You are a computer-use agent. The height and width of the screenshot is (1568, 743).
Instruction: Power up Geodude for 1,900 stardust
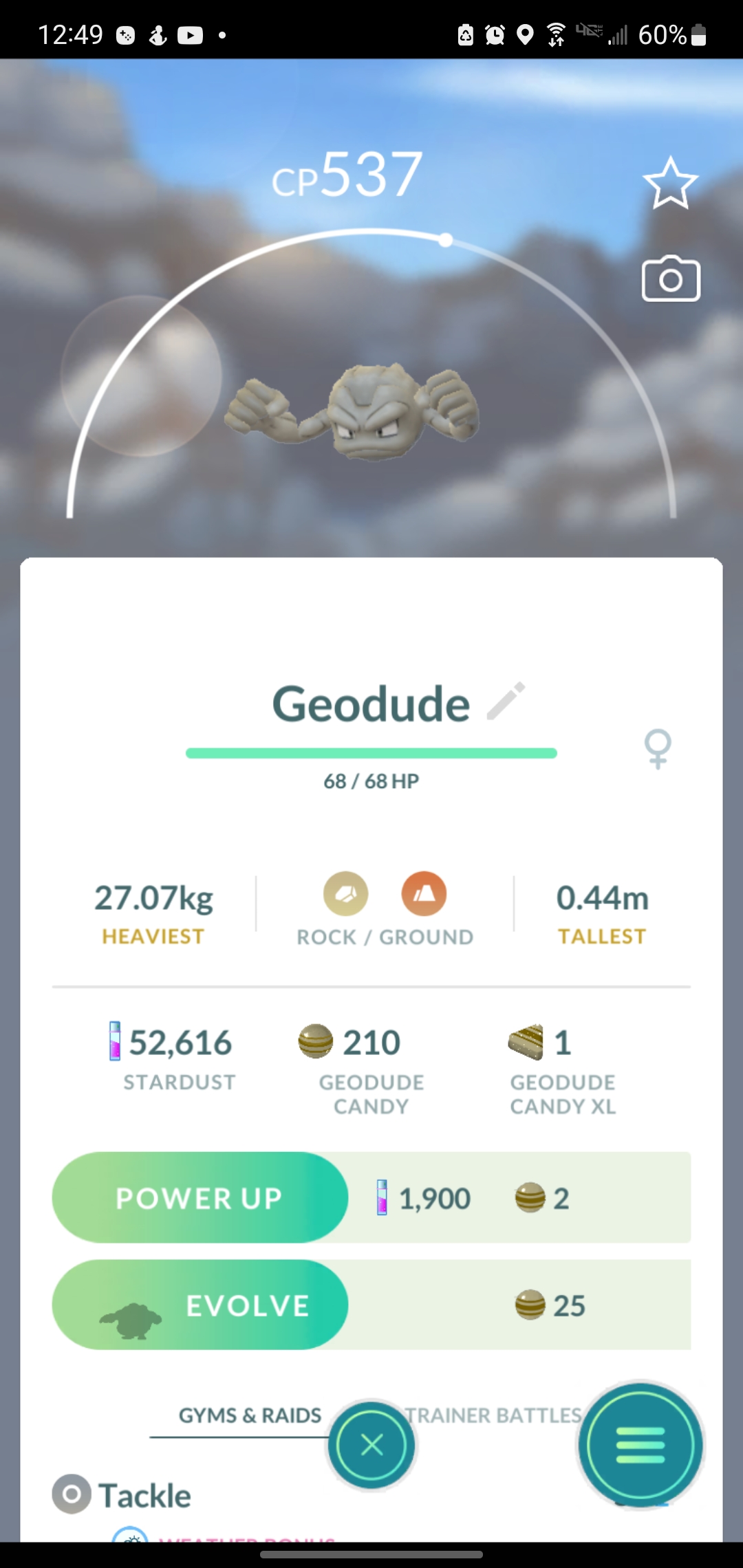(x=200, y=1197)
